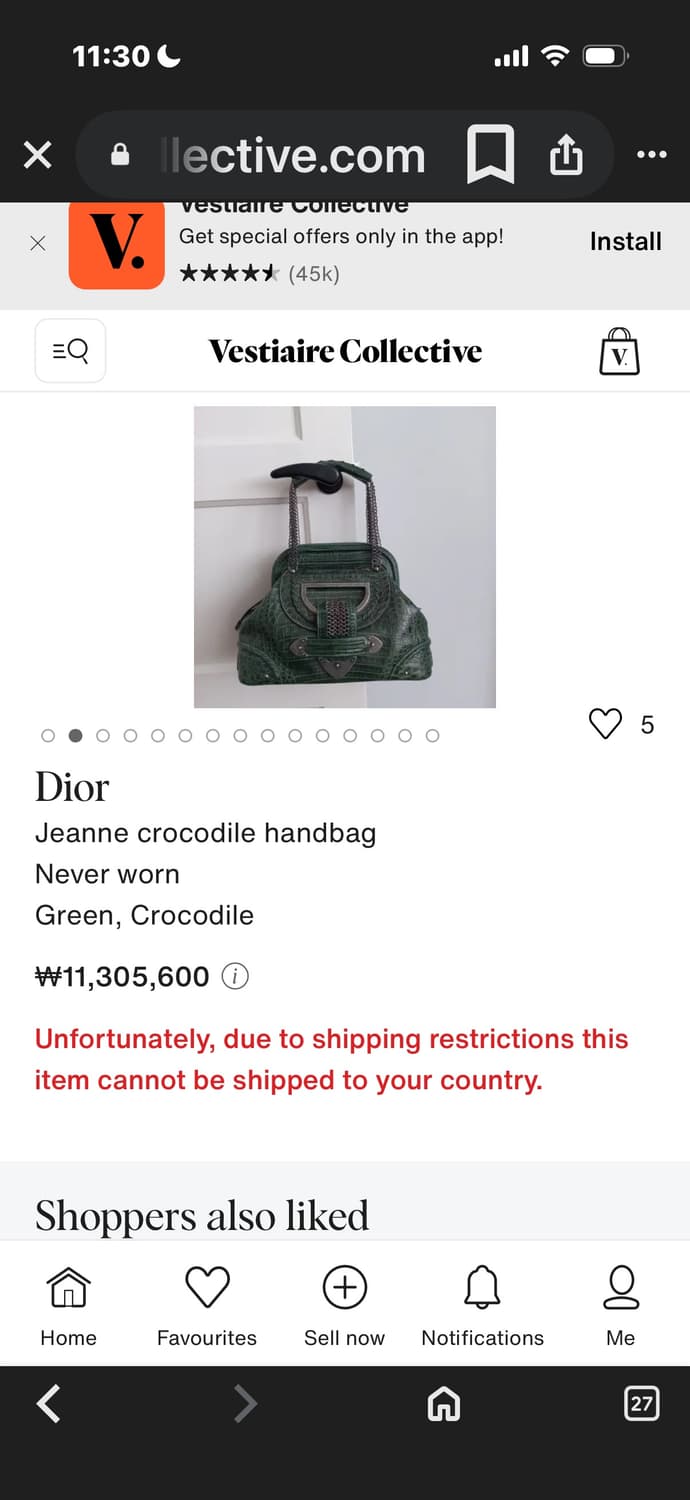Dismiss the app install banner
Image resolution: width=690 pixels, height=1500 pixels.
point(38,243)
